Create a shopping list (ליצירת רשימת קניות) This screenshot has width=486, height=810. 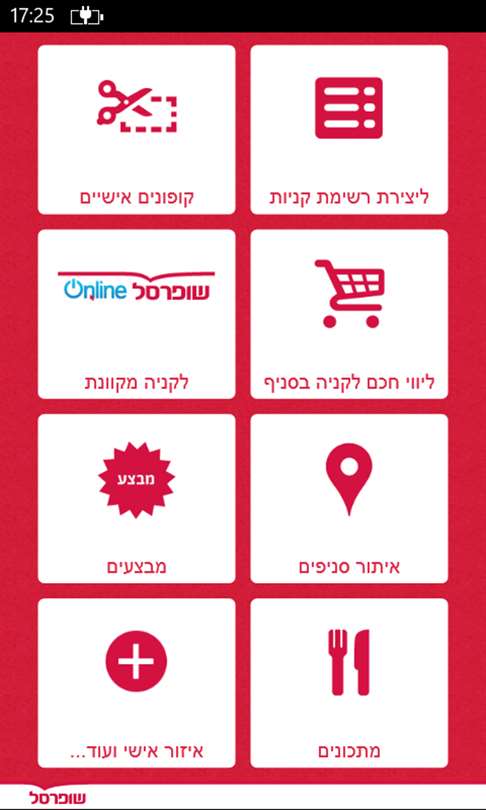click(x=349, y=129)
